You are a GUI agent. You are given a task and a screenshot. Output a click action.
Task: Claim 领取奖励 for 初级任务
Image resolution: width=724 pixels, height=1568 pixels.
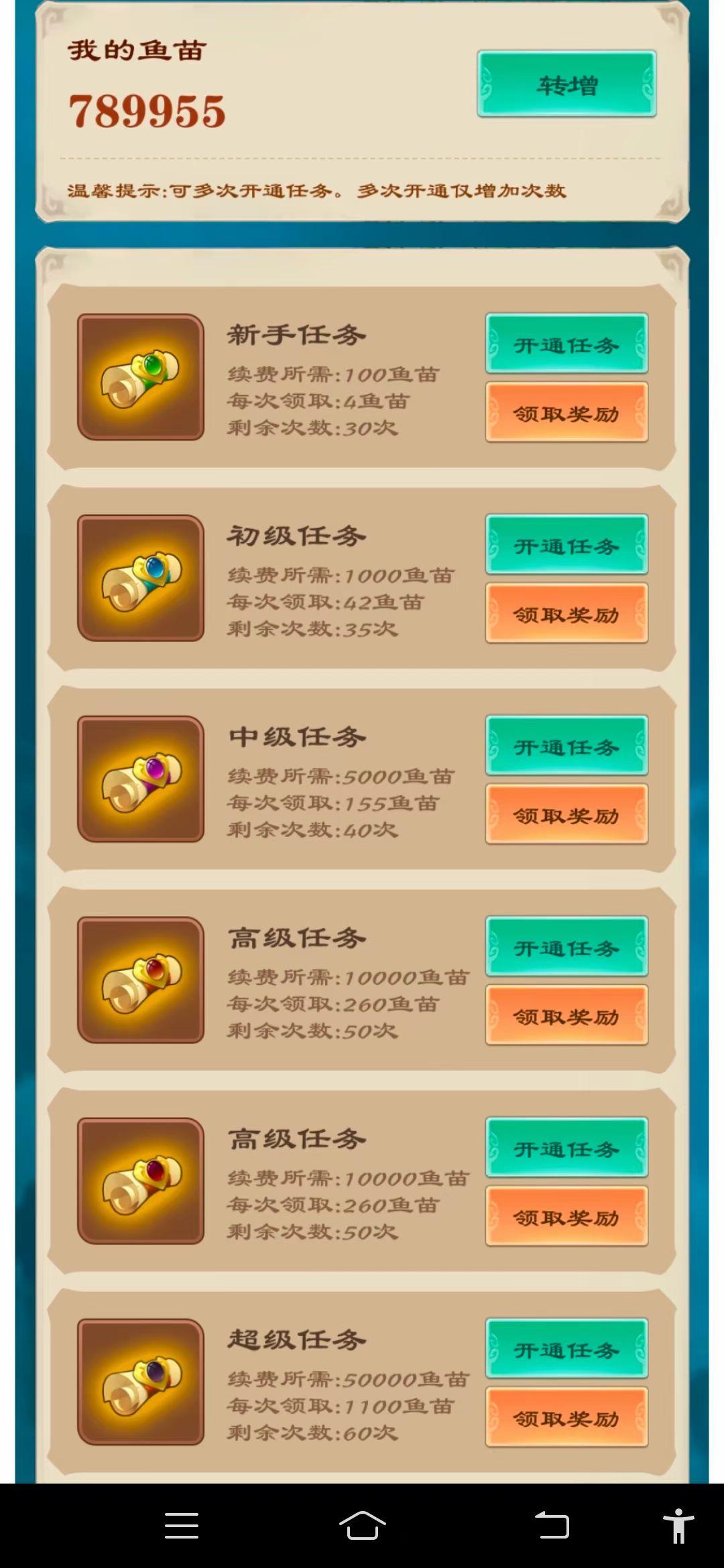coord(566,613)
